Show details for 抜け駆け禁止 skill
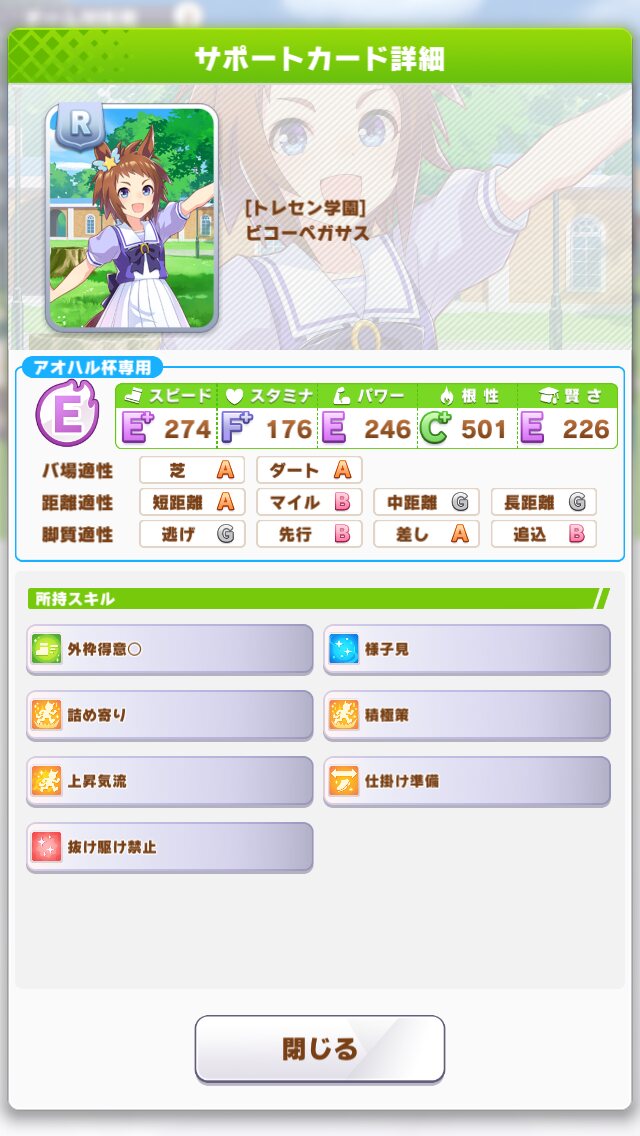This screenshot has width=640, height=1136. tap(169, 847)
